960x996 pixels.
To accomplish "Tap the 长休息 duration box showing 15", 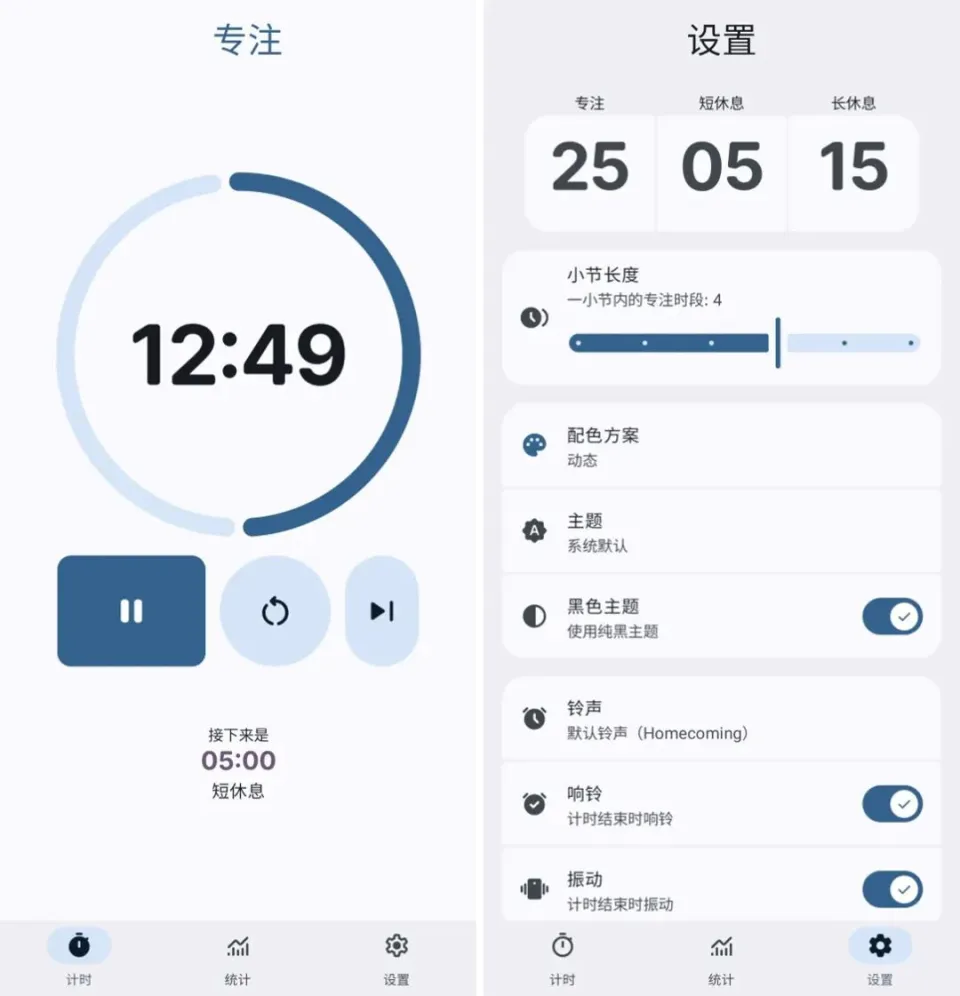I will coord(853,167).
